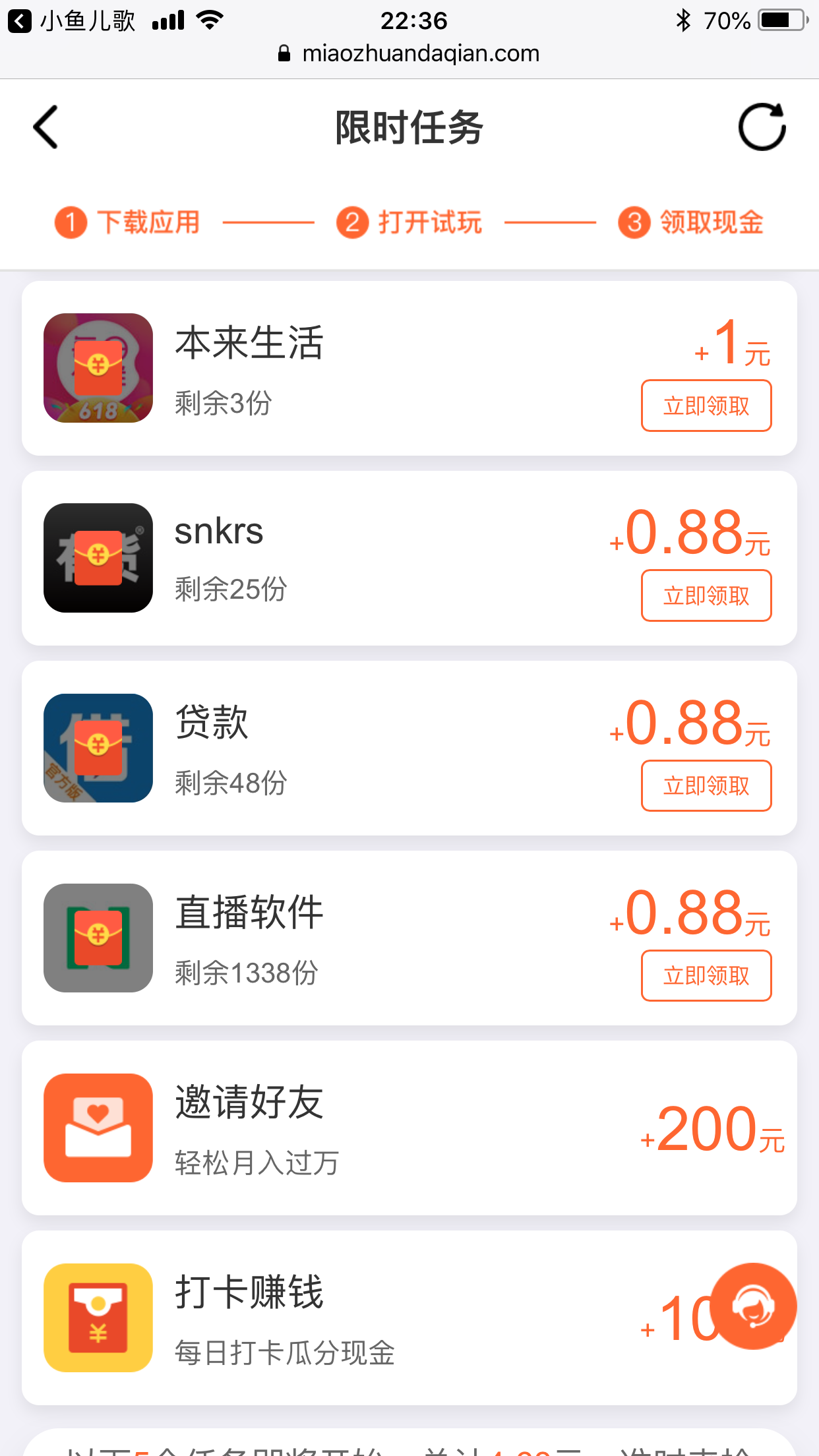Tap the 直播软件 app icon
Image resolution: width=819 pixels, height=1456 pixels.
[98, 938]
